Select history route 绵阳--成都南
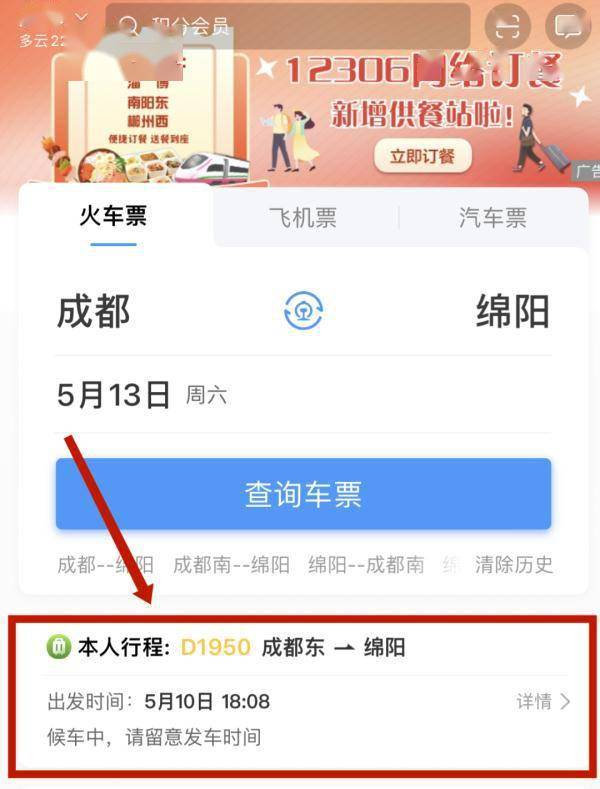Viewport: 600px width, 789px height. pos(366,565)
